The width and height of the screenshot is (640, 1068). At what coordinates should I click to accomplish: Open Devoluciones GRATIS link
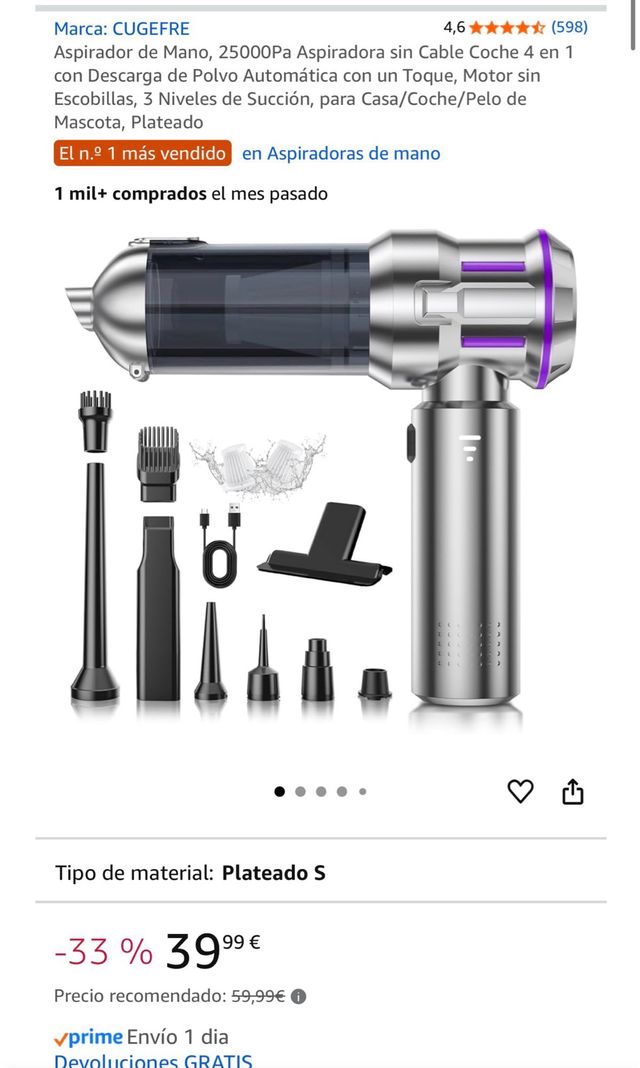coord(153,1061)
